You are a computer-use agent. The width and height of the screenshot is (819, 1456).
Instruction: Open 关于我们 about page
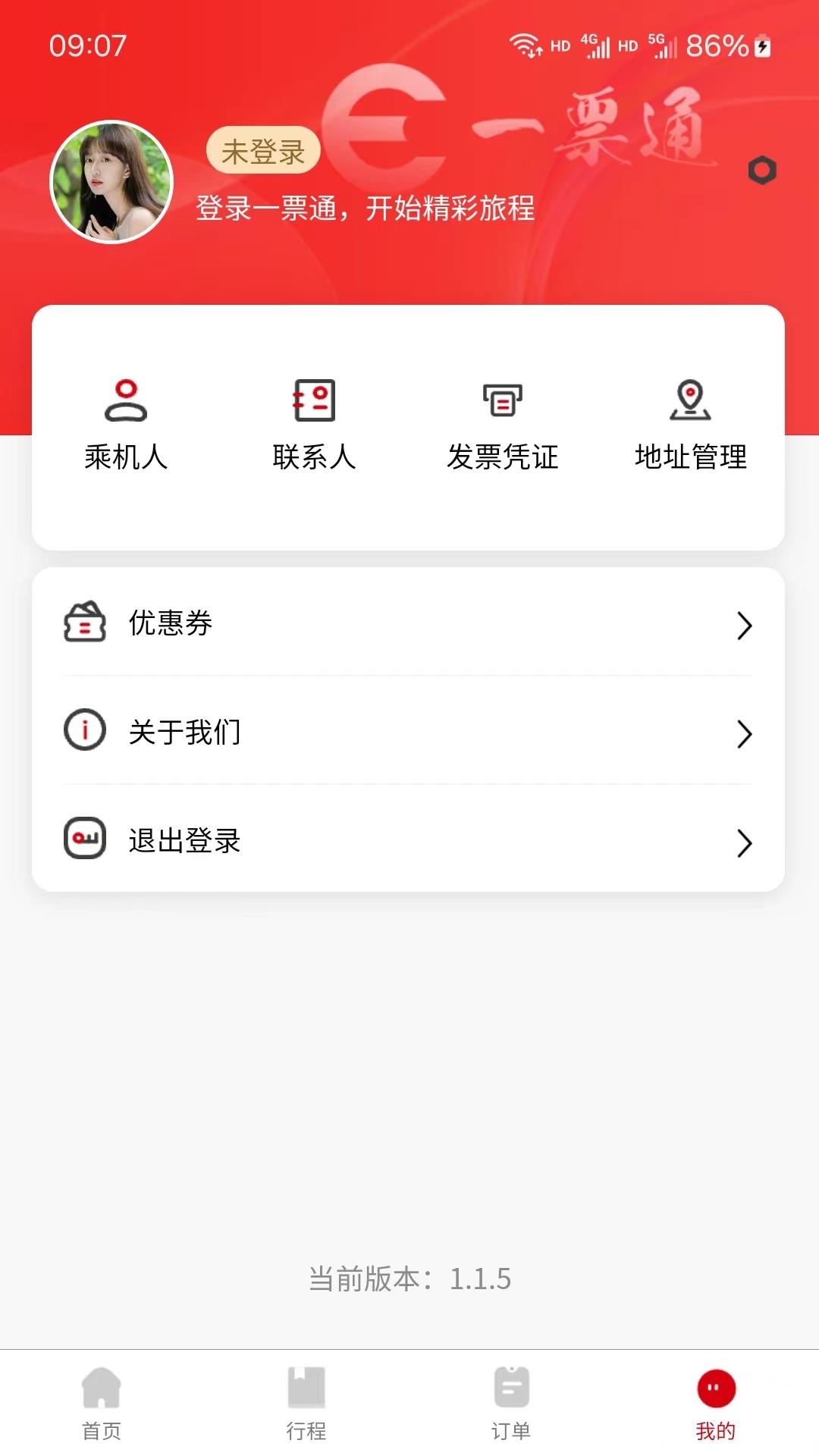[408, 732]
